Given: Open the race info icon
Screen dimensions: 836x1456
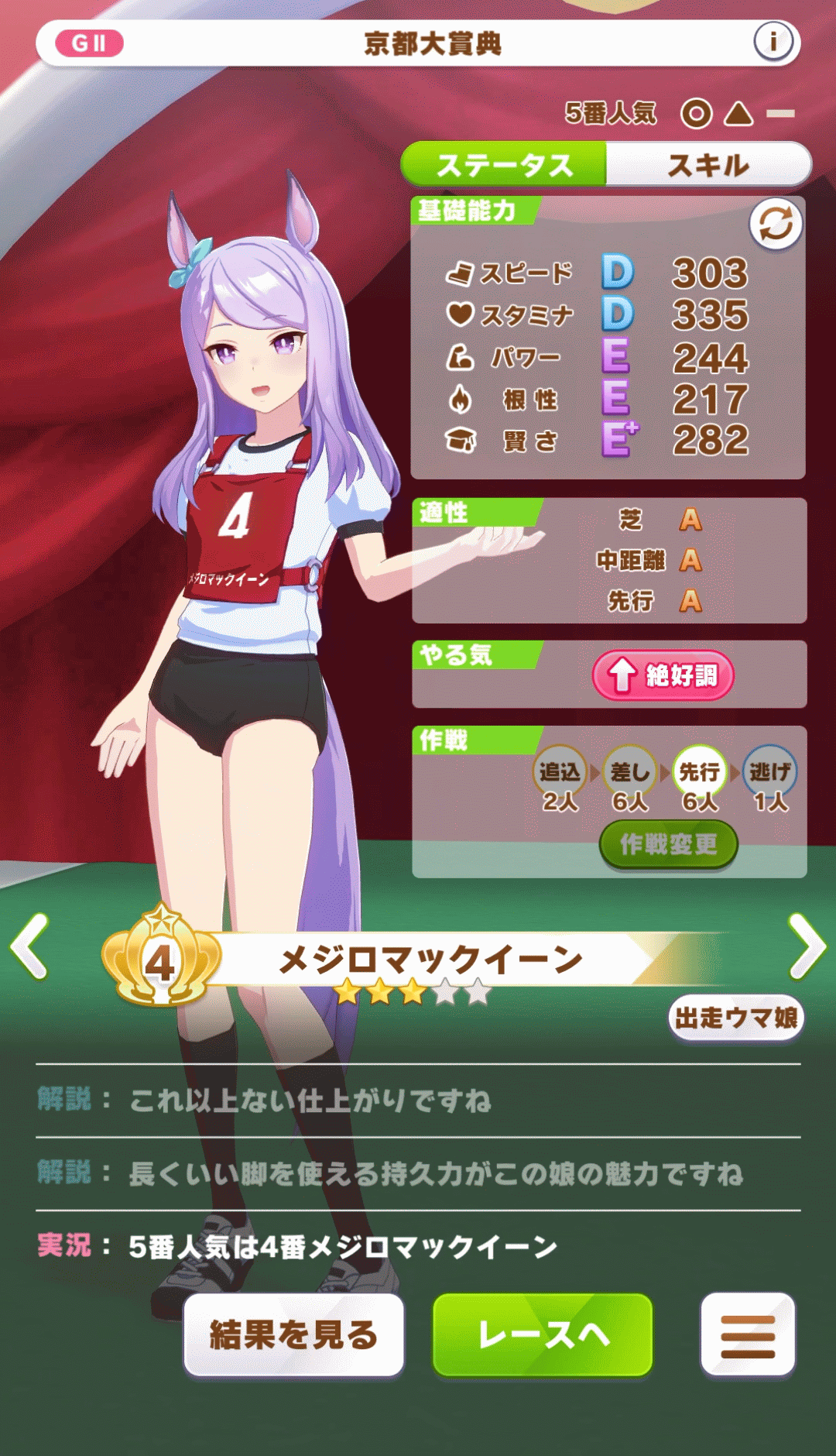Looking at the screenshot, I should [x=773, y=42].
